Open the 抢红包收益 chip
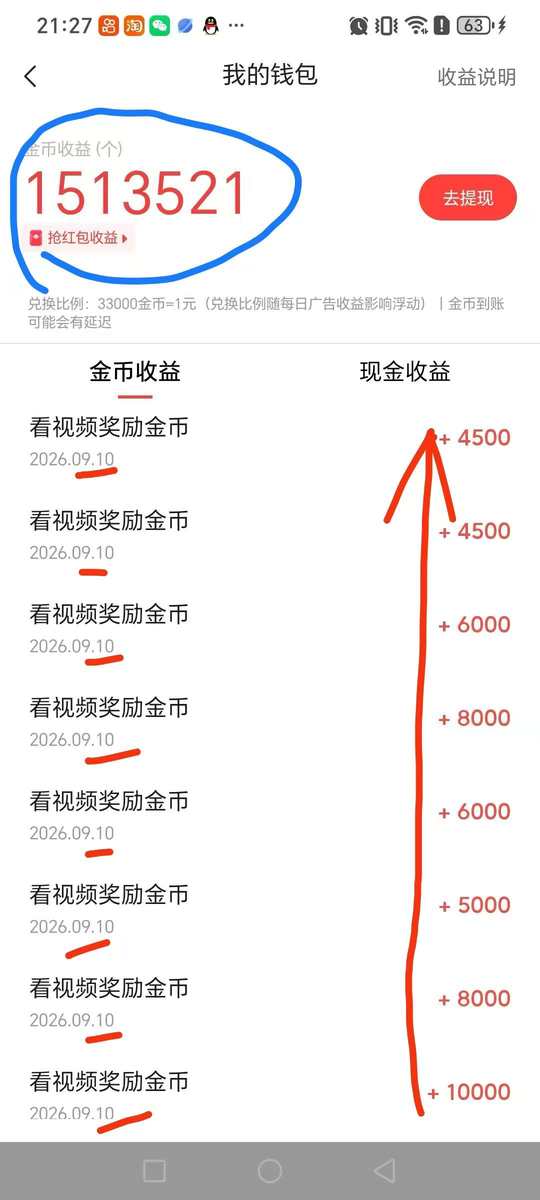 pos(80,238)
